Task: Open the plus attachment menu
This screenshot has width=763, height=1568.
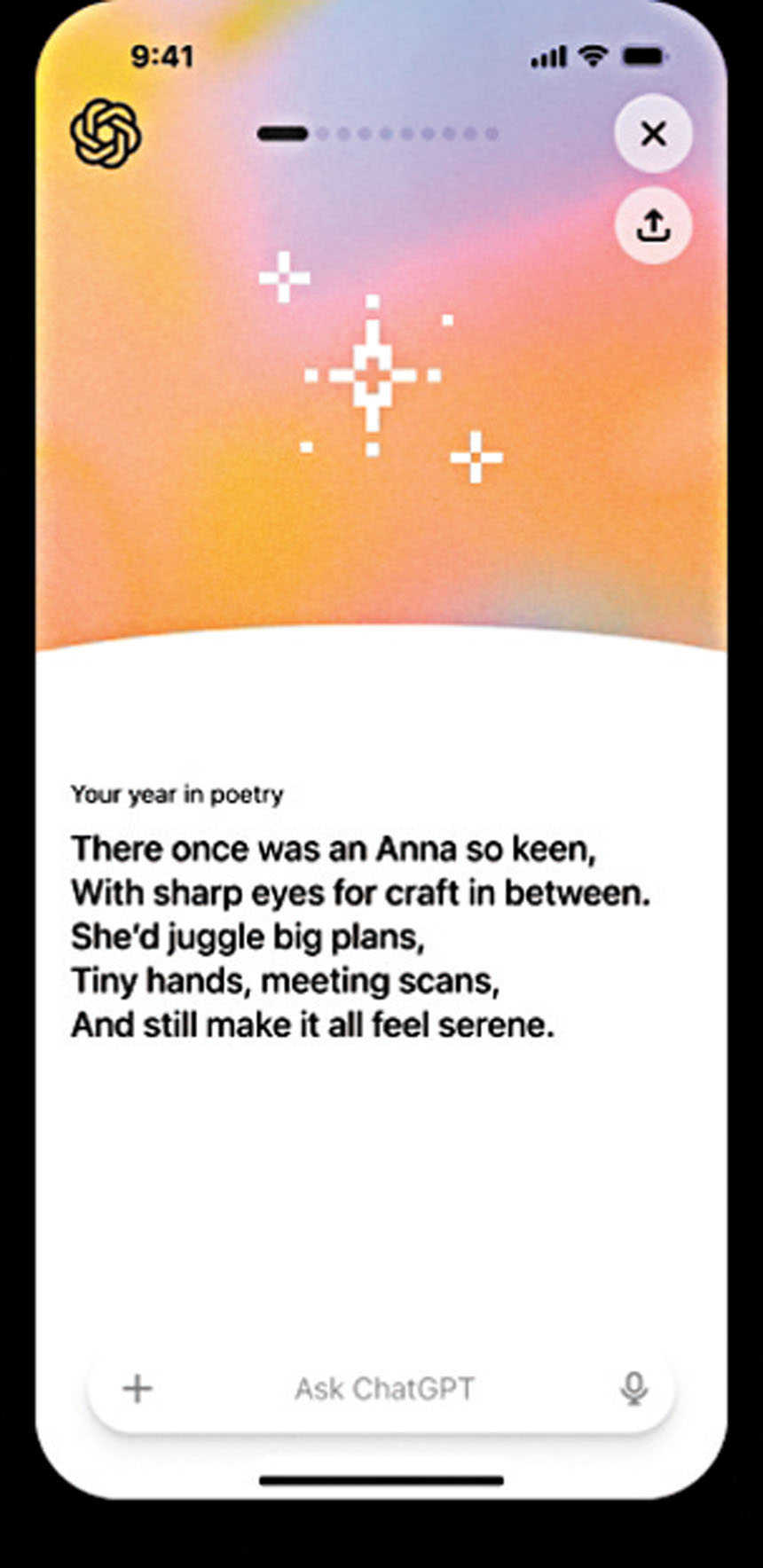Action: 138,1388
